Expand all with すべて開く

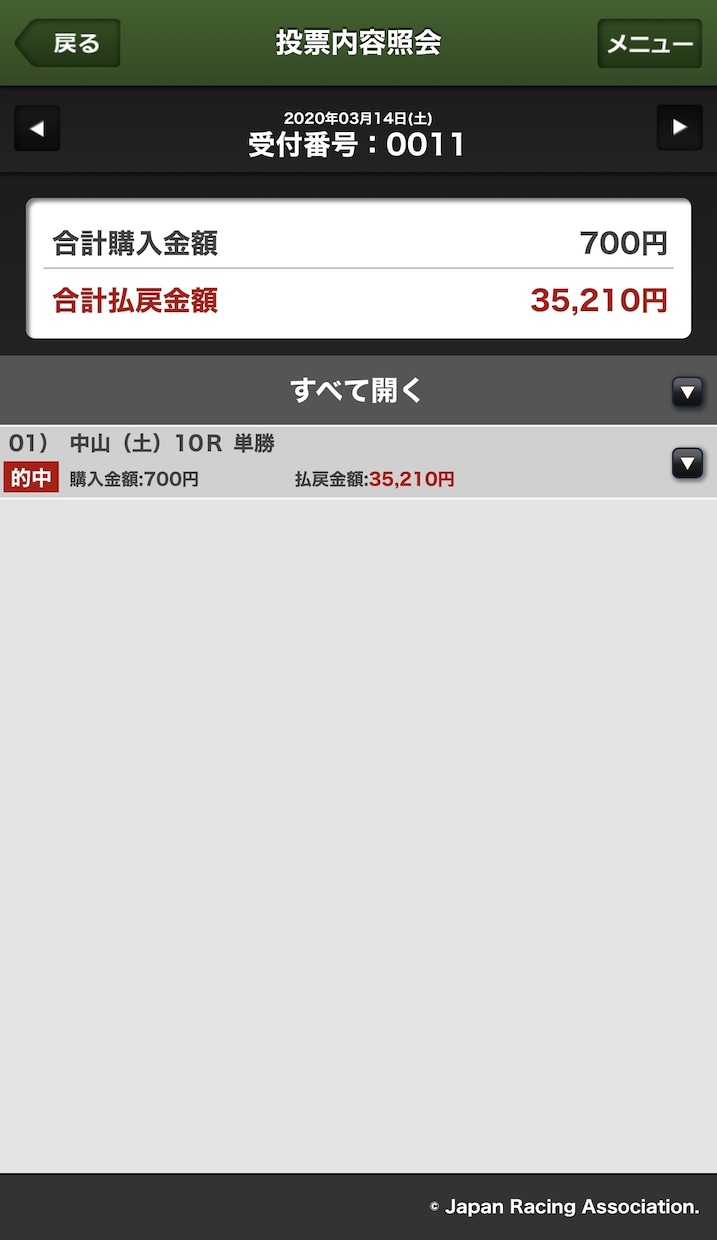coord(358,391)
